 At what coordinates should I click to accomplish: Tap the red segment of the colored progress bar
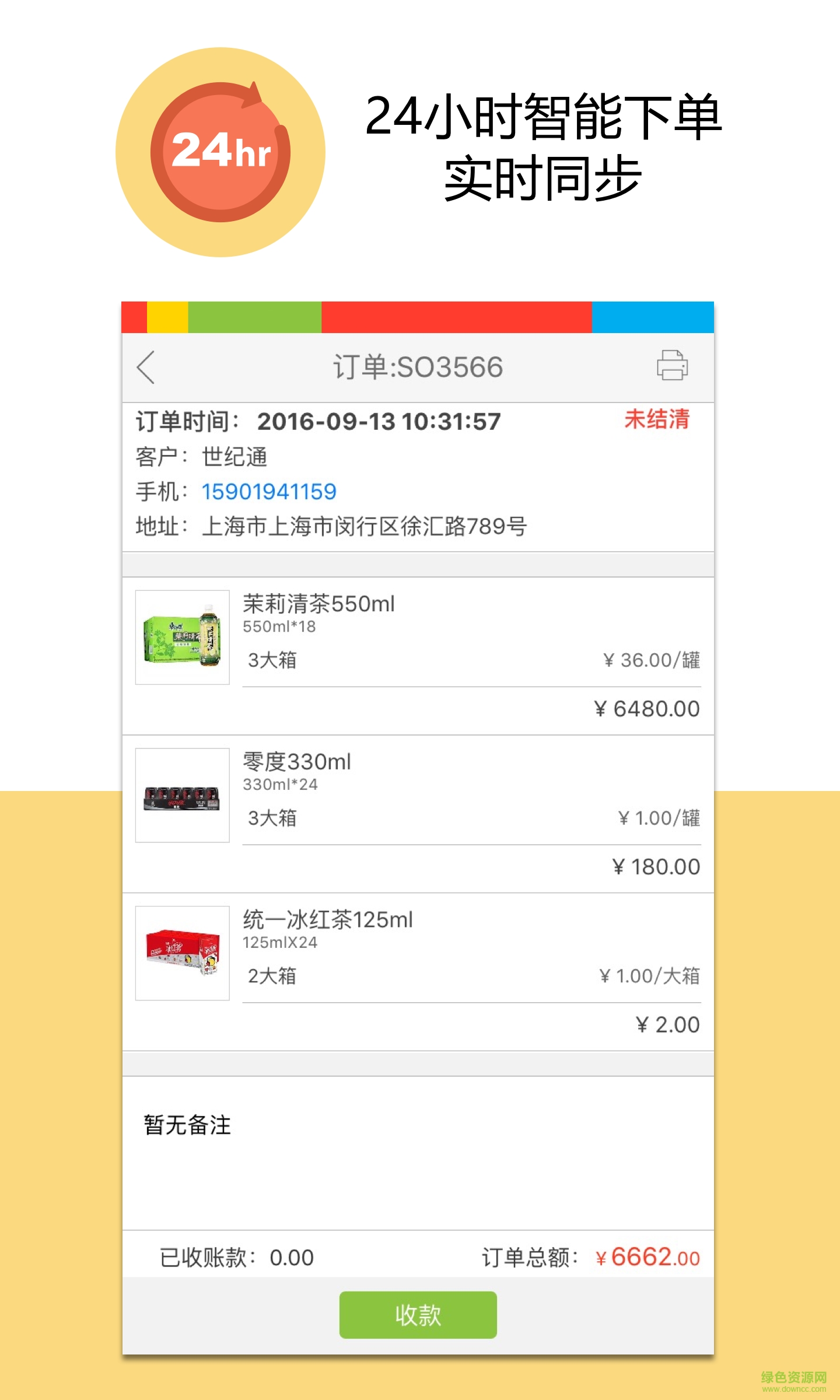click(x=455, y=315)
